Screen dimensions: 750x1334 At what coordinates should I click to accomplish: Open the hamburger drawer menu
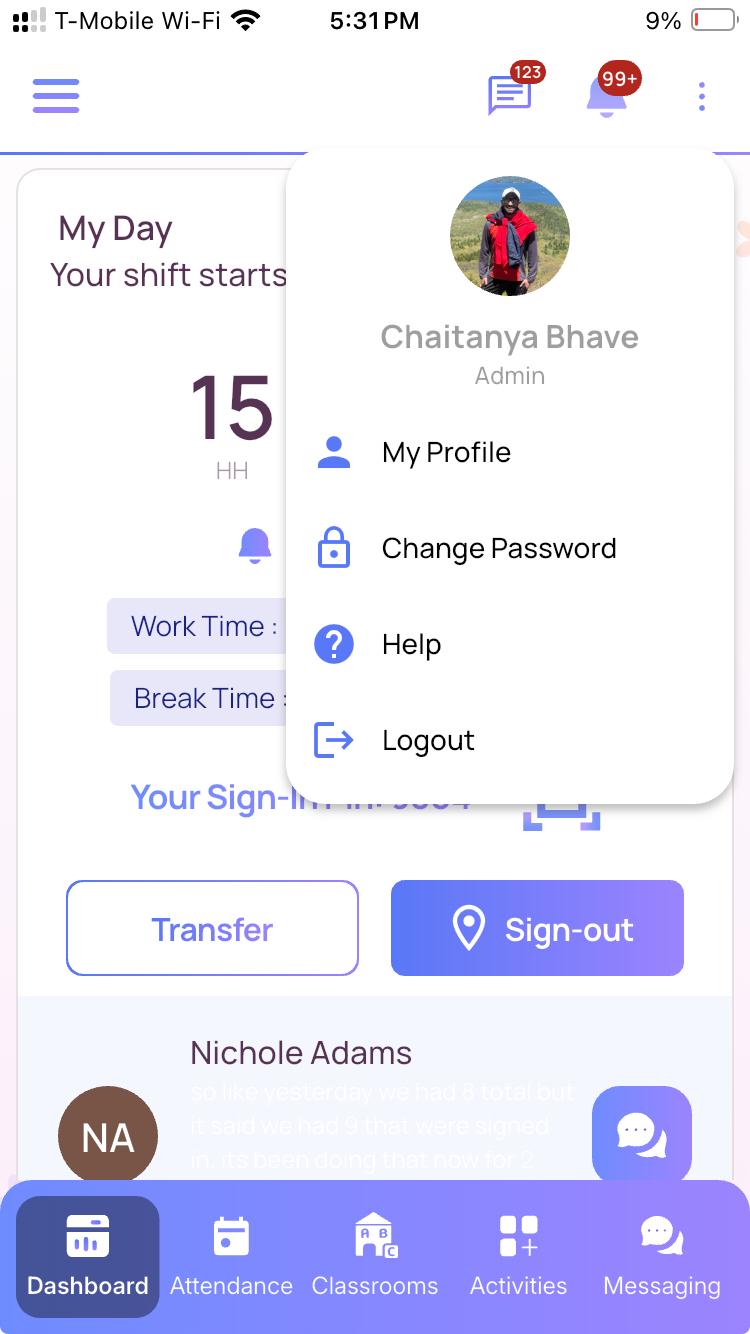pos(56,96)
